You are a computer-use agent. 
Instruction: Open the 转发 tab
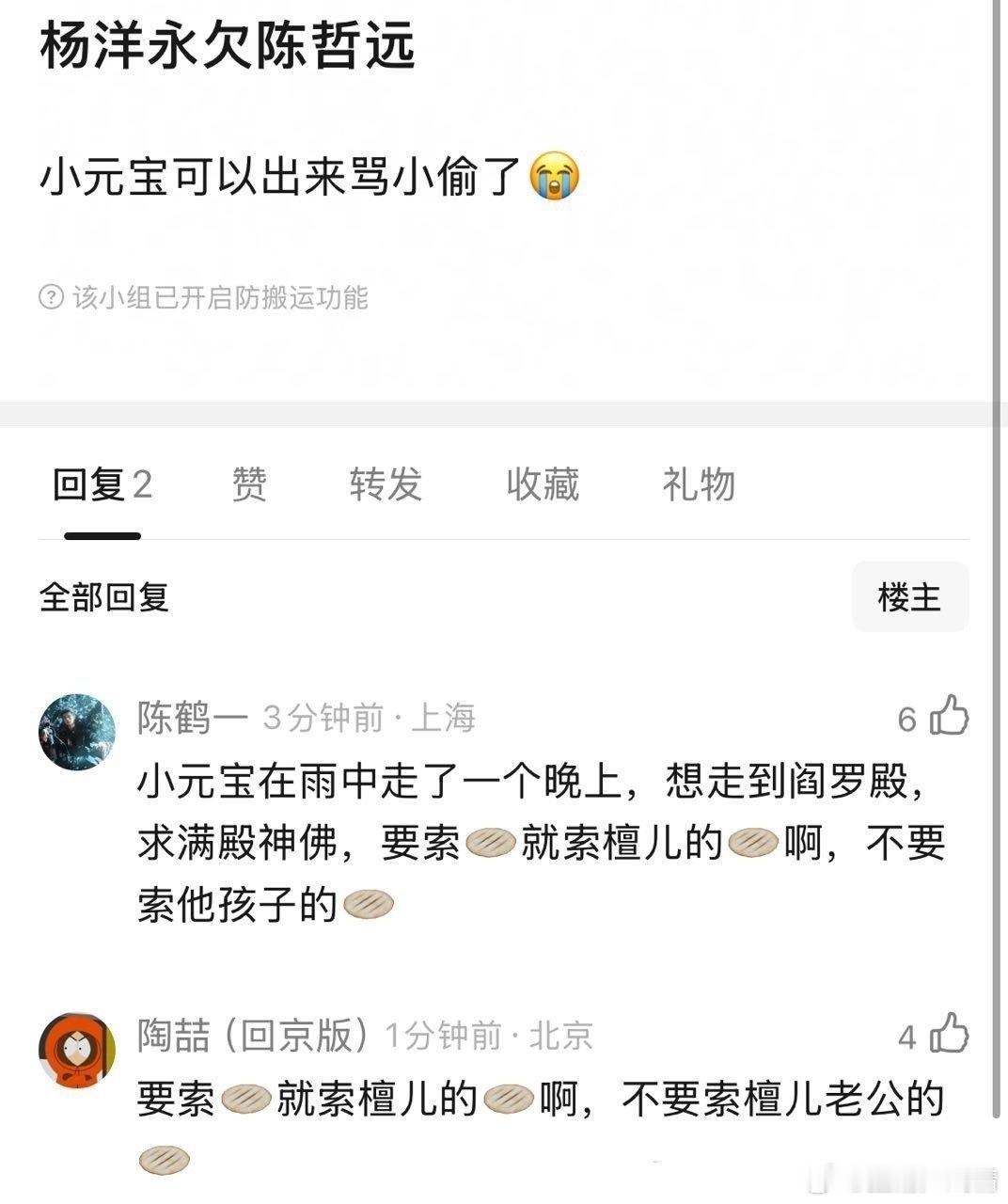pos(386,485)
